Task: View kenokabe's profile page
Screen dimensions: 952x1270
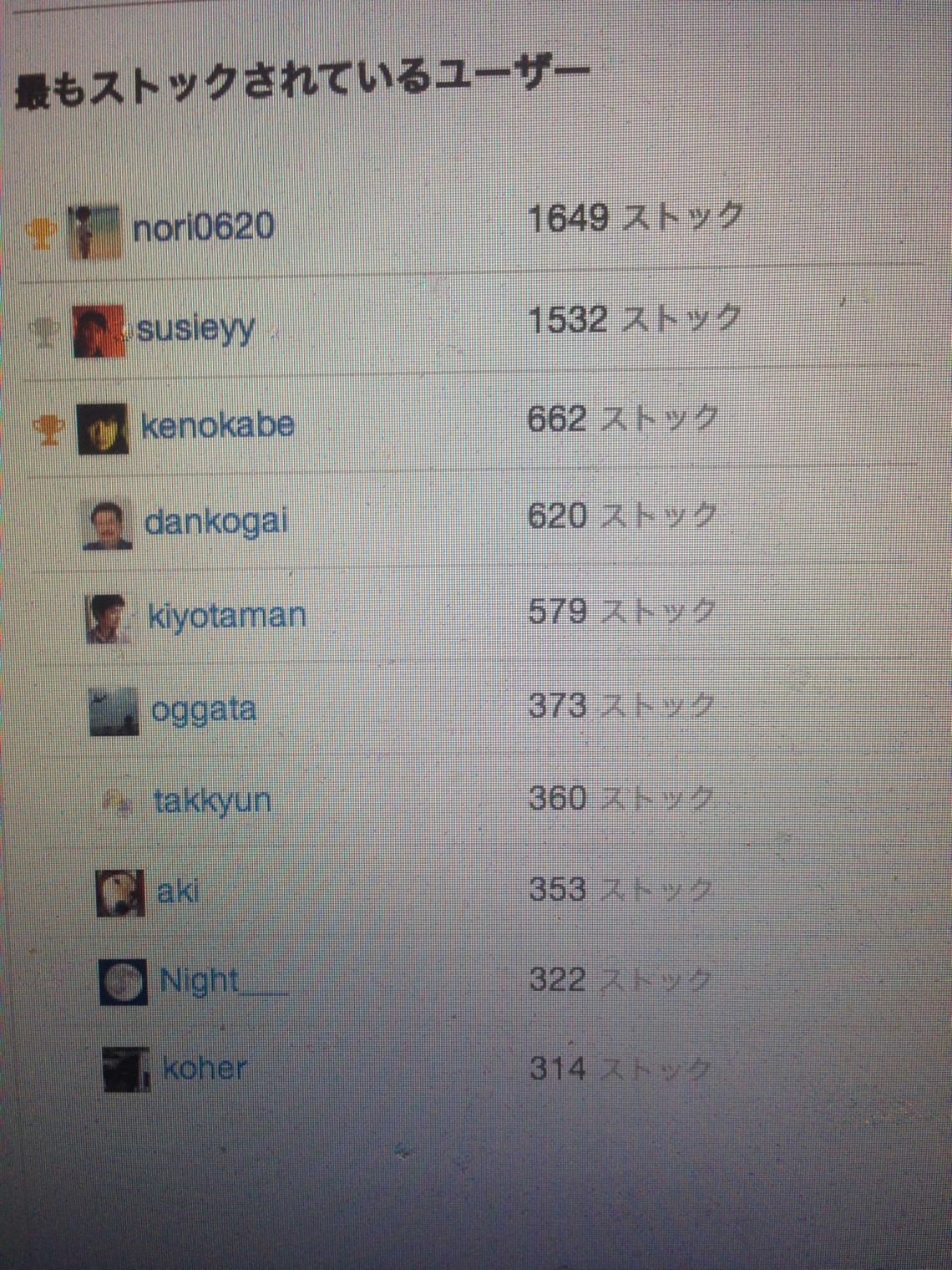Action: point(217,425)
